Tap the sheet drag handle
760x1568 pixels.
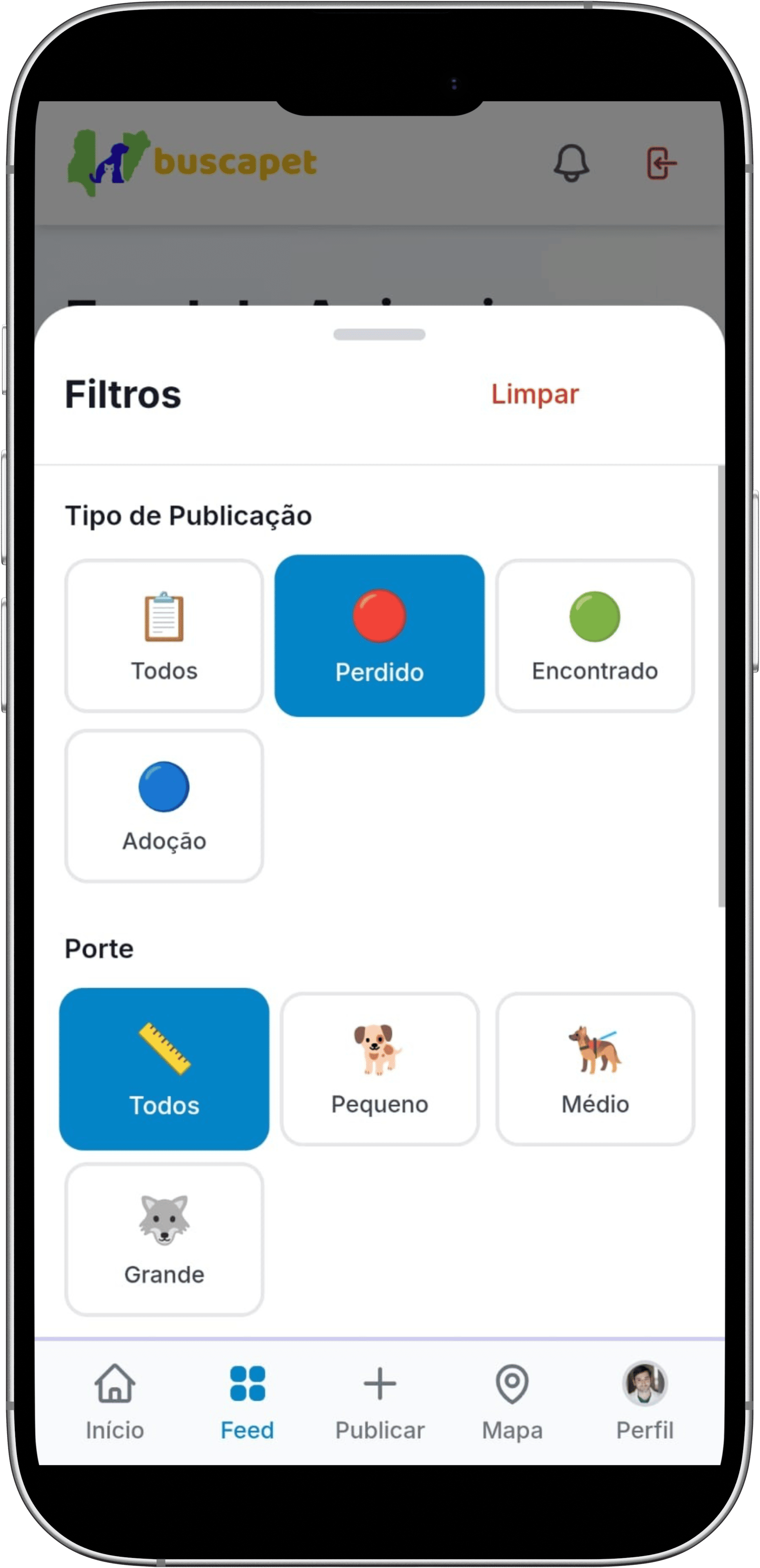(x=379, y=334)
